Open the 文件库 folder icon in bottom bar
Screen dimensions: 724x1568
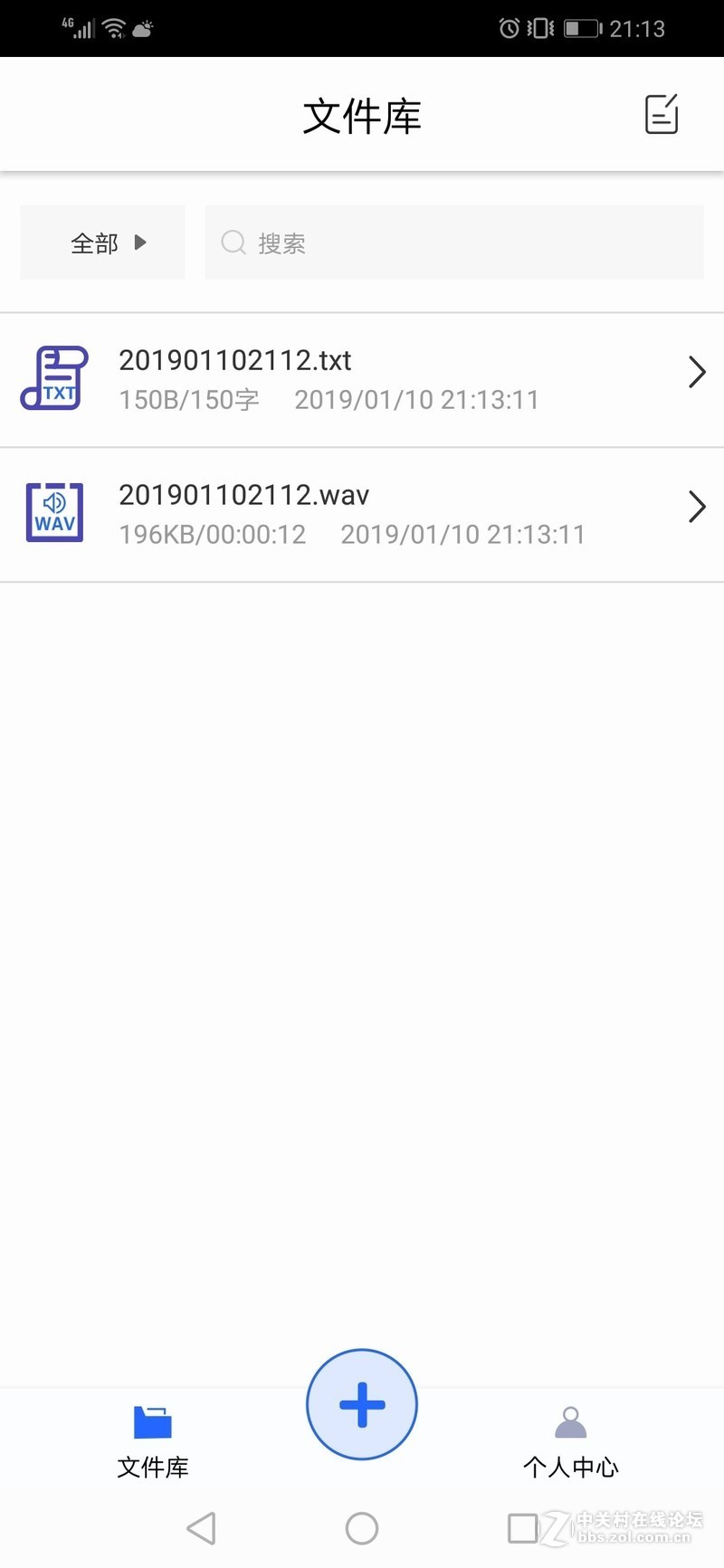152,1422
